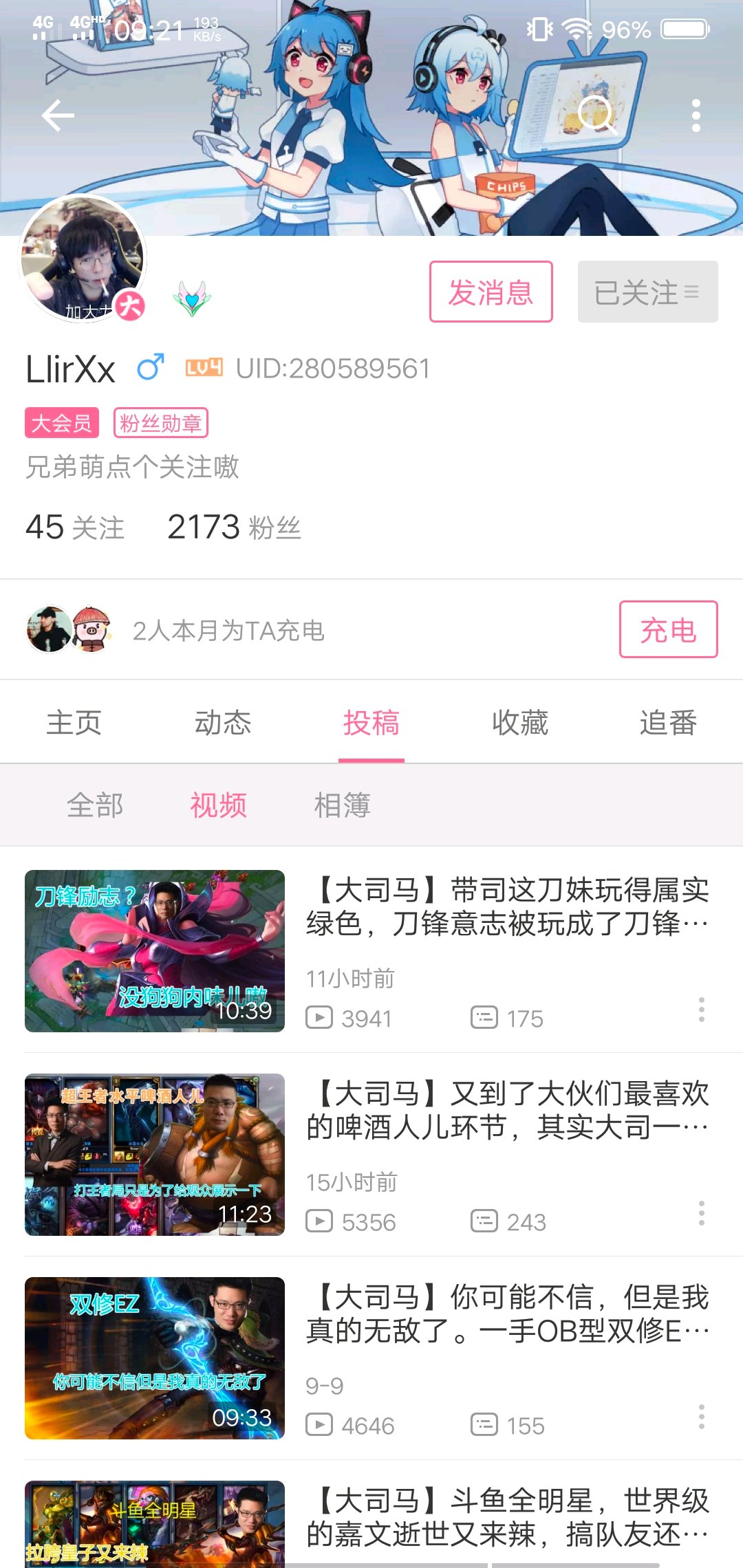This screenshot has height=1568, width=743.
Task: Open the top-right overflow menu
Action: (696, 116)
